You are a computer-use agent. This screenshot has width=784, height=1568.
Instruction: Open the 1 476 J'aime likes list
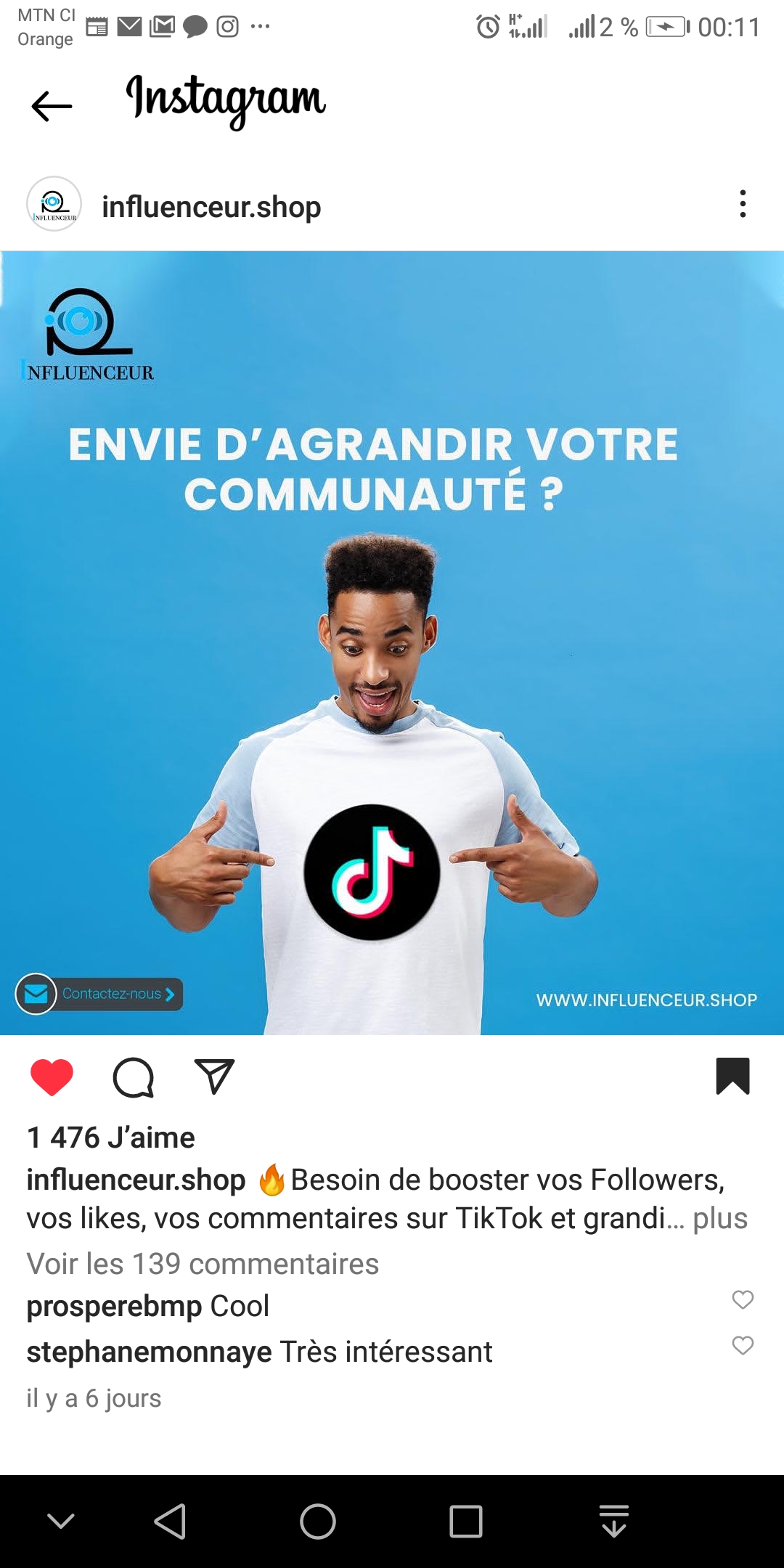[x=111, y=1138]
